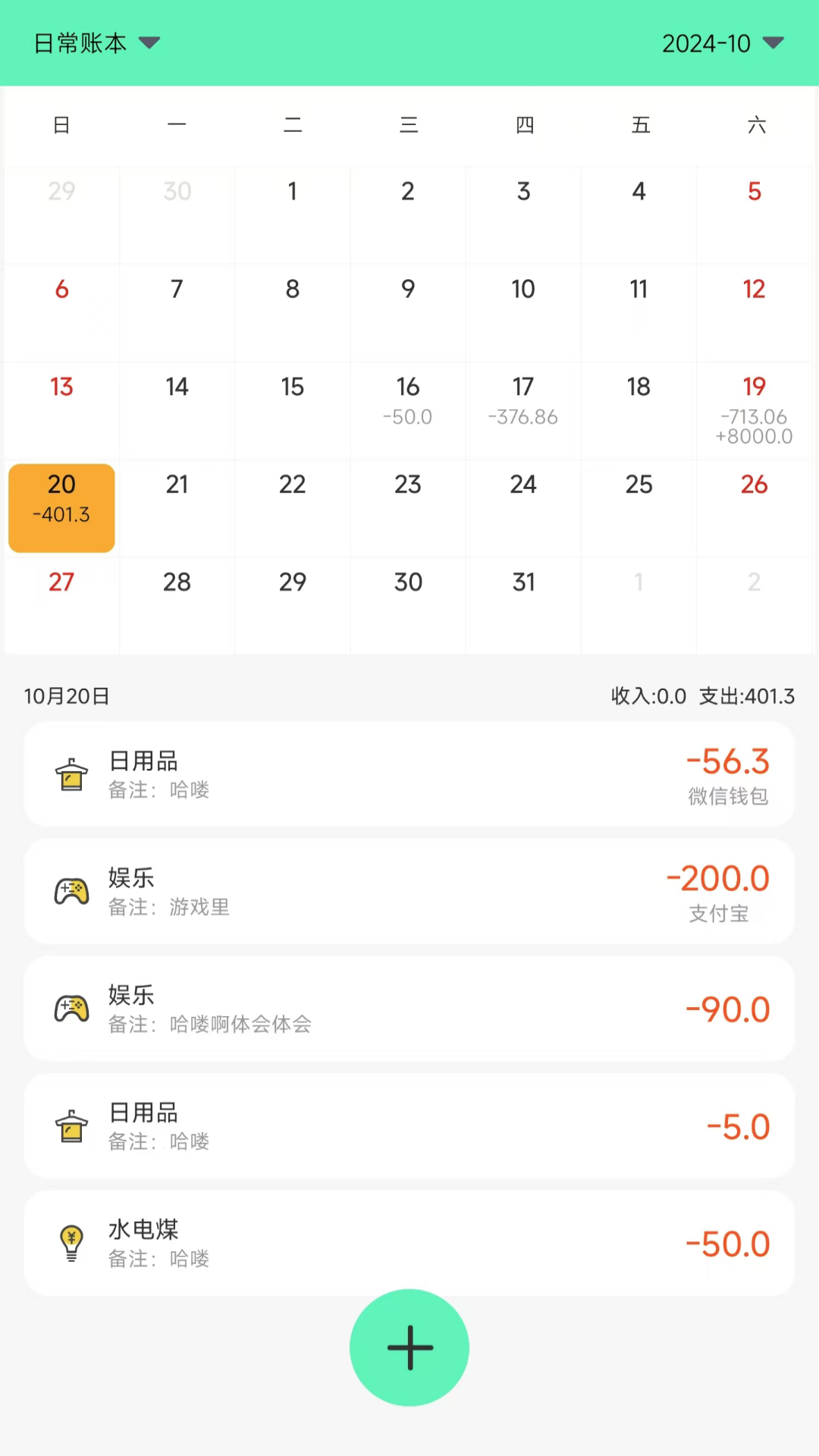Click the bulb icon of the -50.0 record
The width and height of the screenshot is (819, 1456).
71,1243
